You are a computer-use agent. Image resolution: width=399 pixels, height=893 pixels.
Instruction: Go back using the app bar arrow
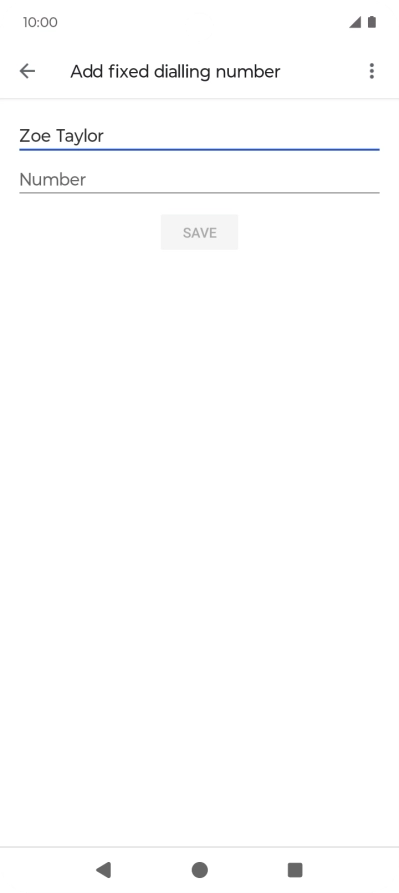coord(27,71)
